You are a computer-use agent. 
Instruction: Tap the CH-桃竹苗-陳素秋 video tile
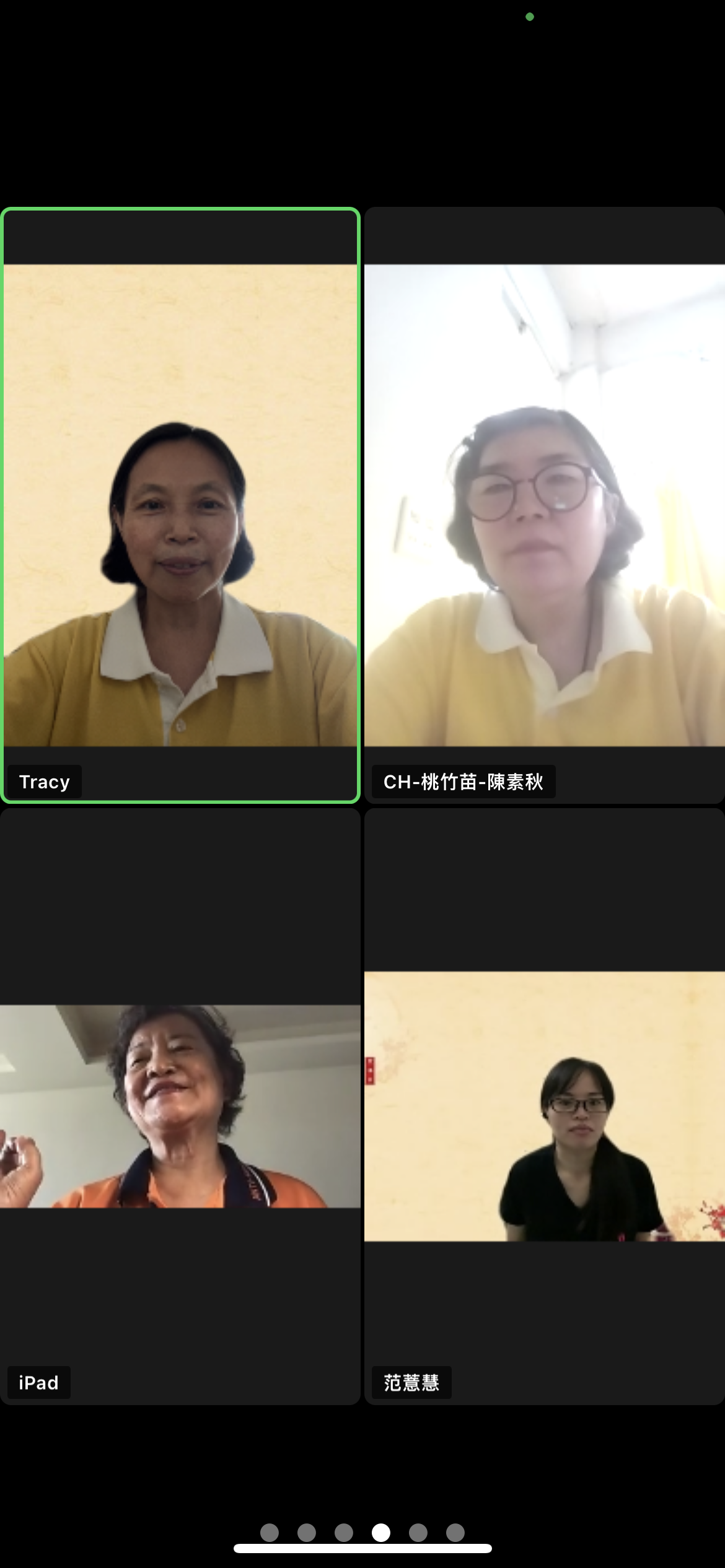point(544,505)
